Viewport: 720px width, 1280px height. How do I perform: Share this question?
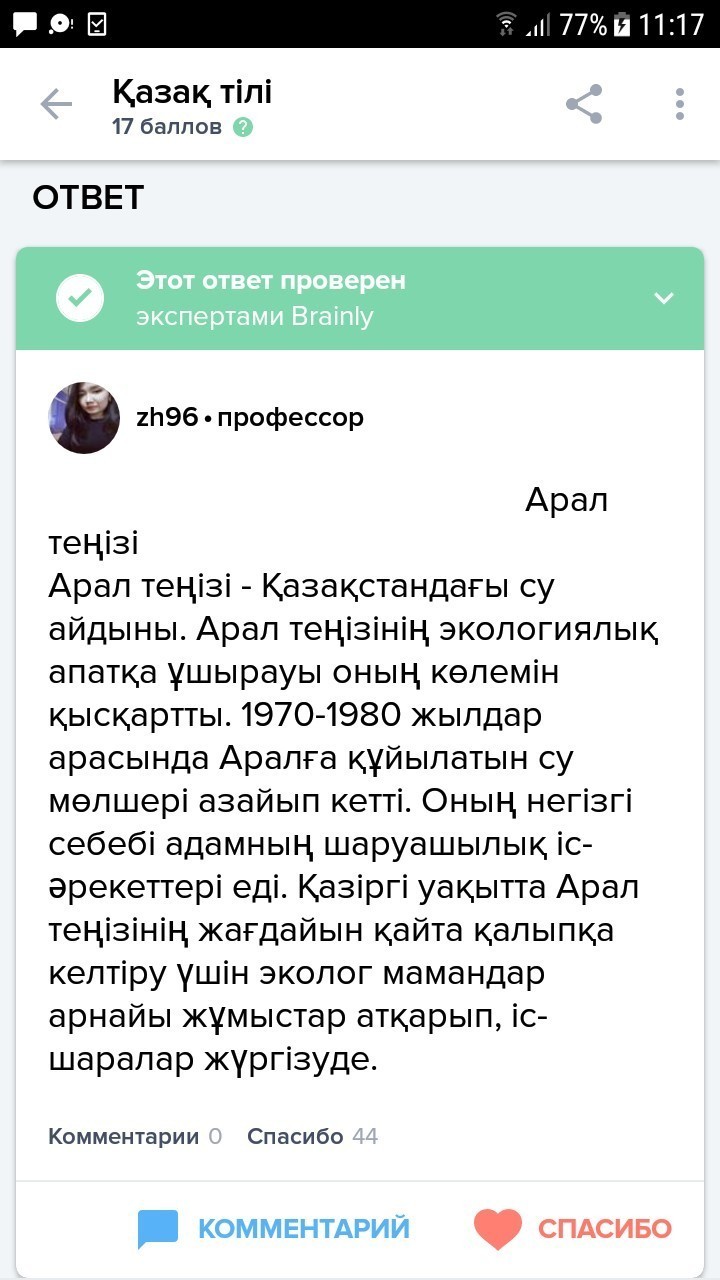584,104
